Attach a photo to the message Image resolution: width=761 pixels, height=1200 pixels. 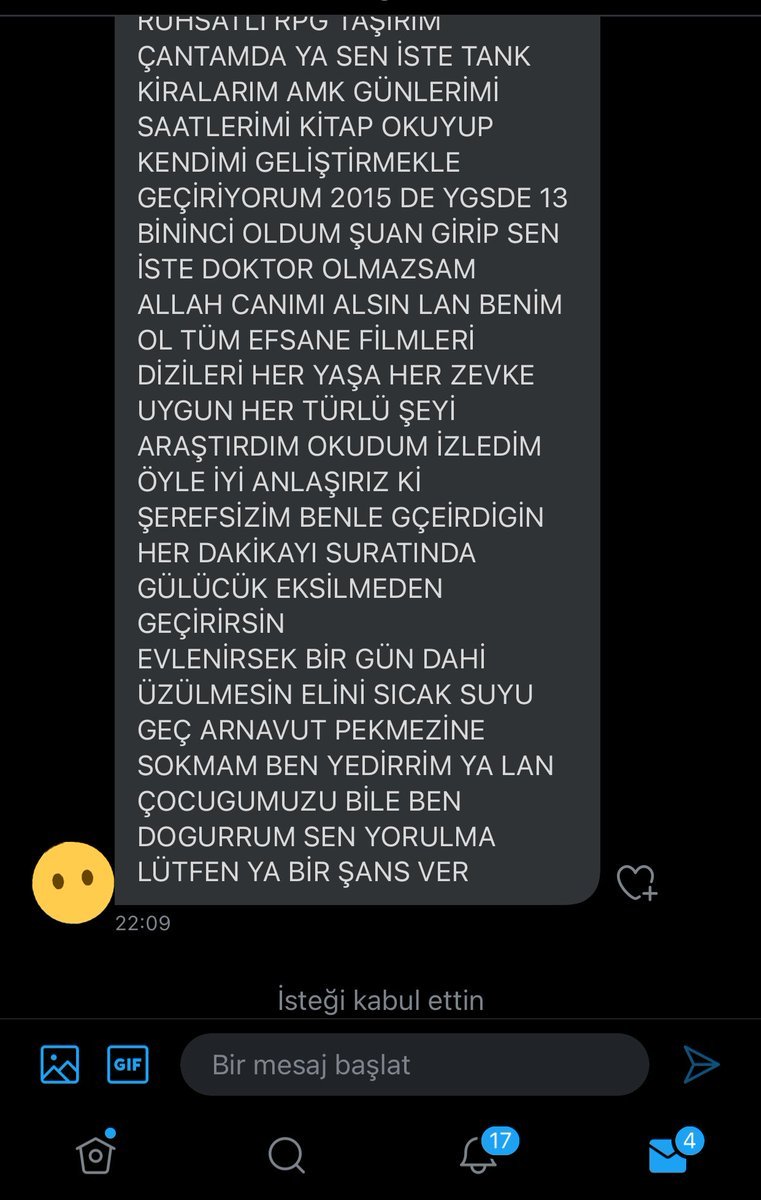tap(60, 1064)
